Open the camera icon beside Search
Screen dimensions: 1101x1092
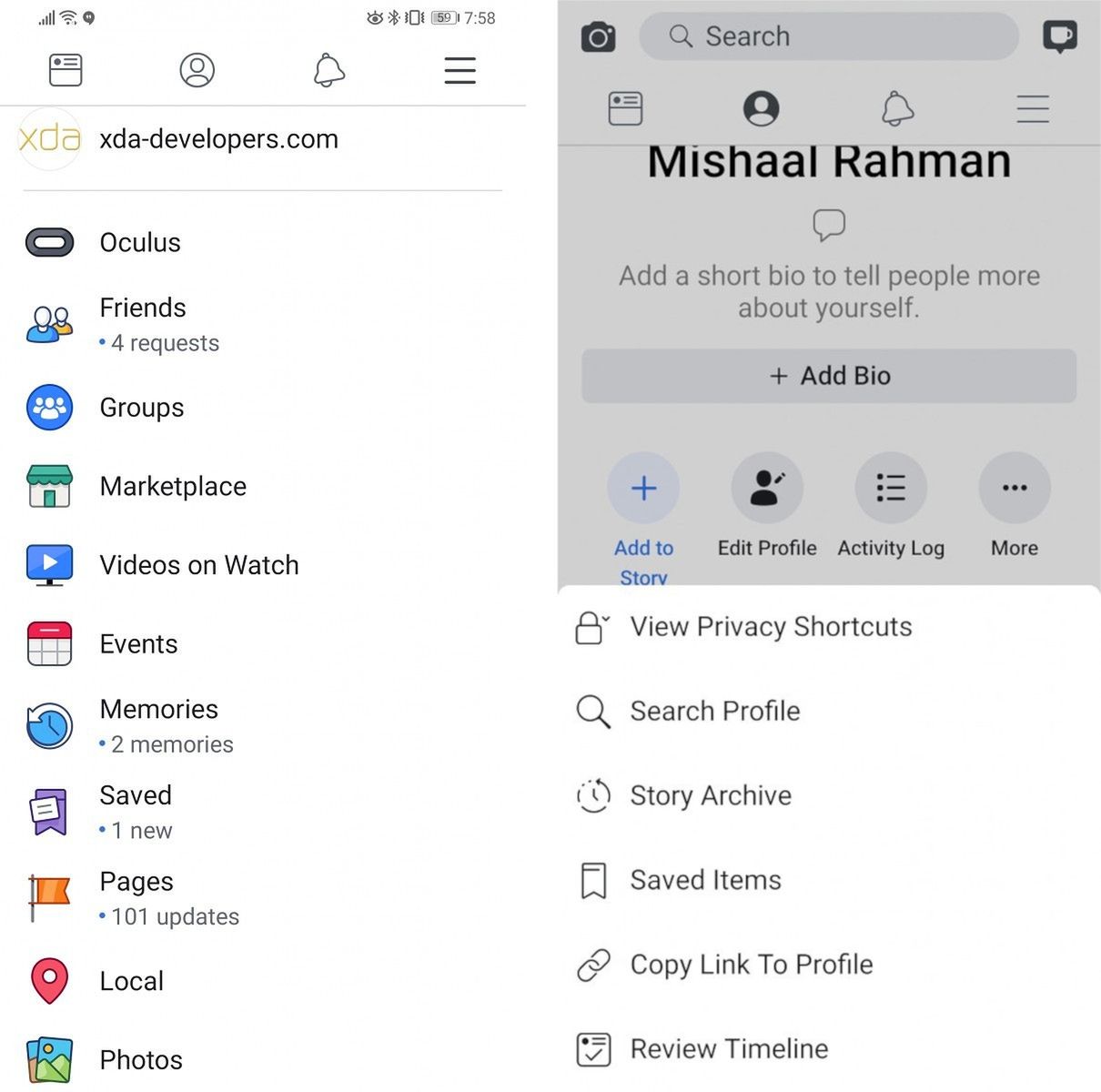pos(598,37)
